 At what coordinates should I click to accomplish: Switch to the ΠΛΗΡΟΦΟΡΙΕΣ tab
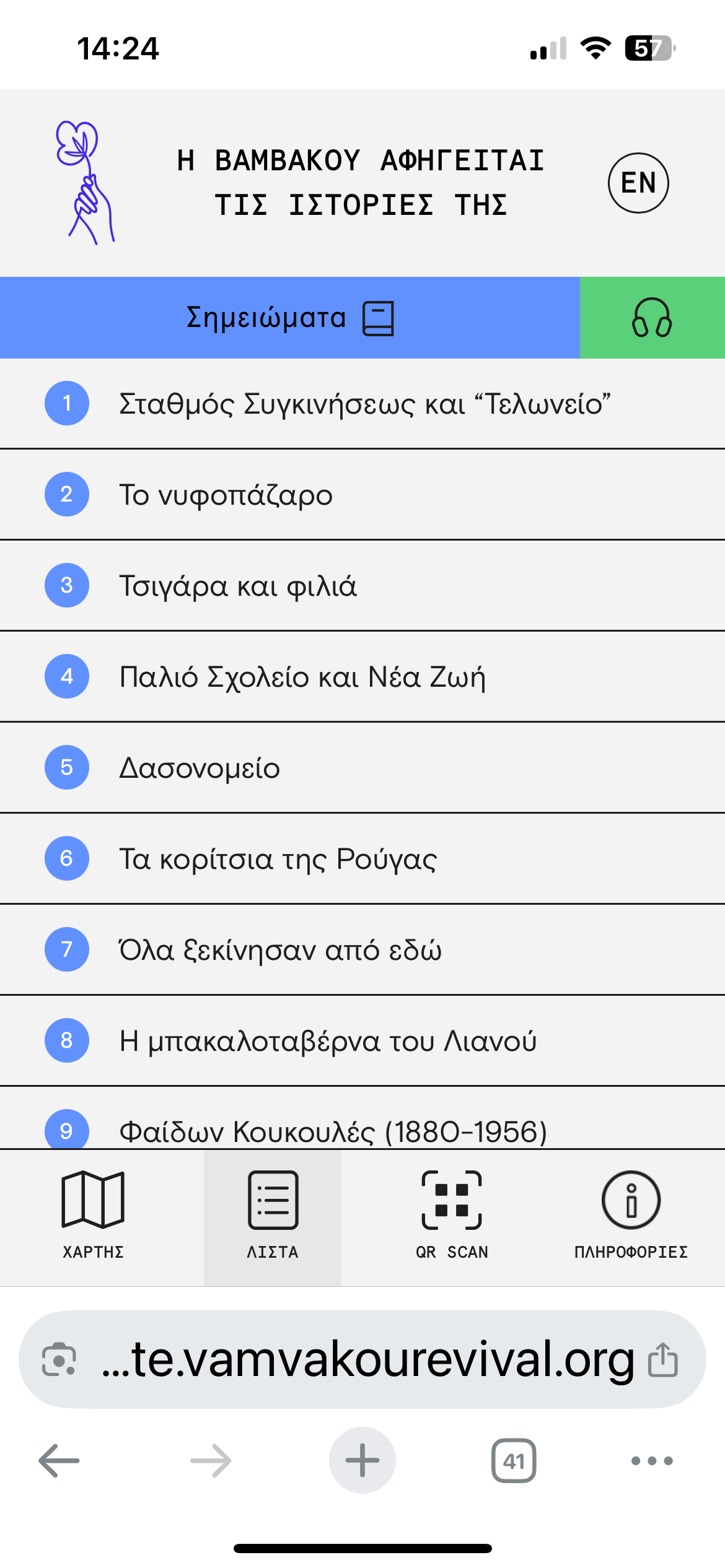coord(631,1217)
